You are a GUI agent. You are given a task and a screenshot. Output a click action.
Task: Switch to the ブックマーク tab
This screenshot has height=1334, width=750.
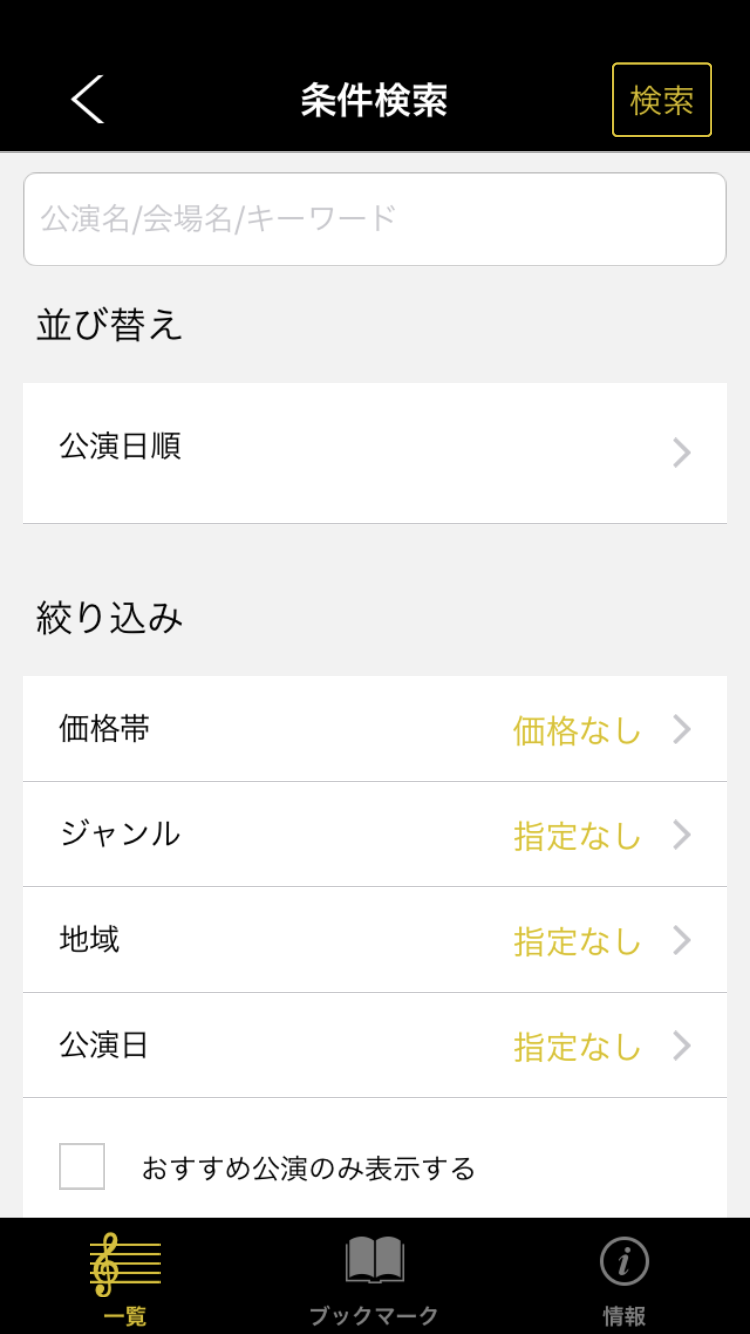click(374, 1277)
